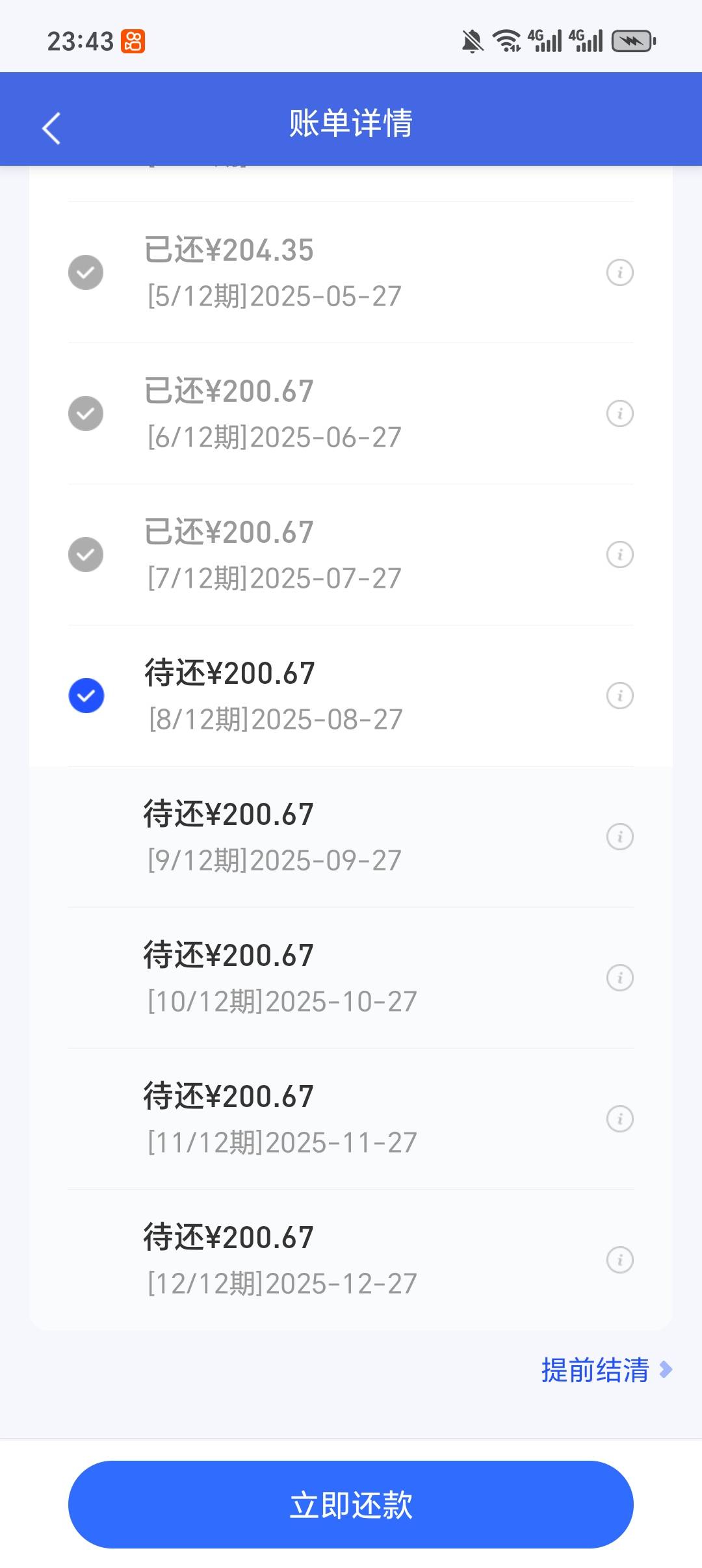Go back from 账单详情 page
This screenshot has height=1568, width=702.
point(51,128)
